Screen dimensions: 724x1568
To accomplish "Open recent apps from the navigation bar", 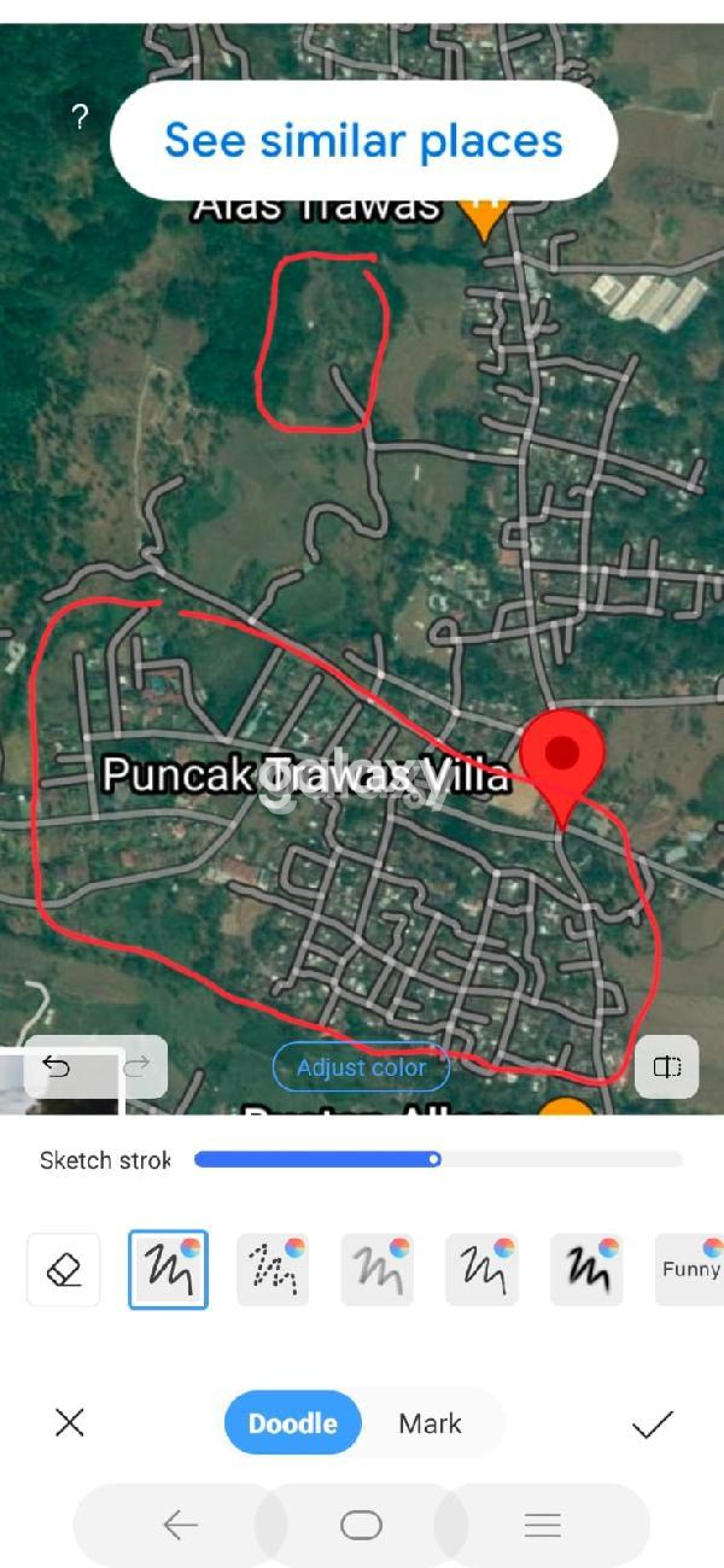I will coord(542,1525).
